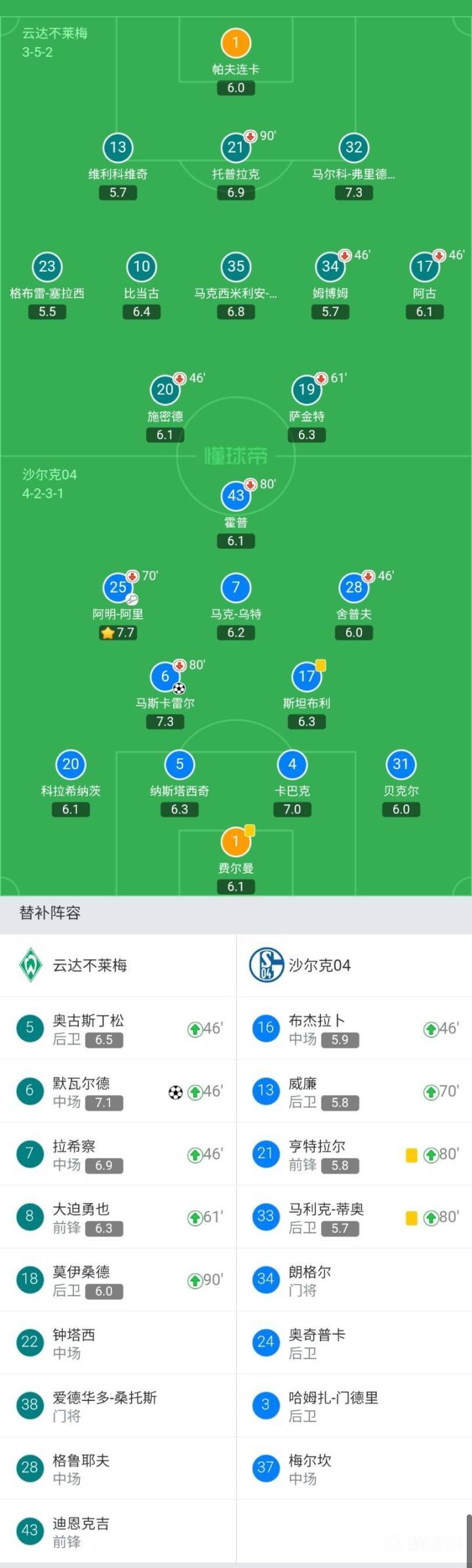The width and height of the screenshot is (472, 1568).
Task: Open top-rated 阿明-阿里 number 25
Action: [118, 588]
